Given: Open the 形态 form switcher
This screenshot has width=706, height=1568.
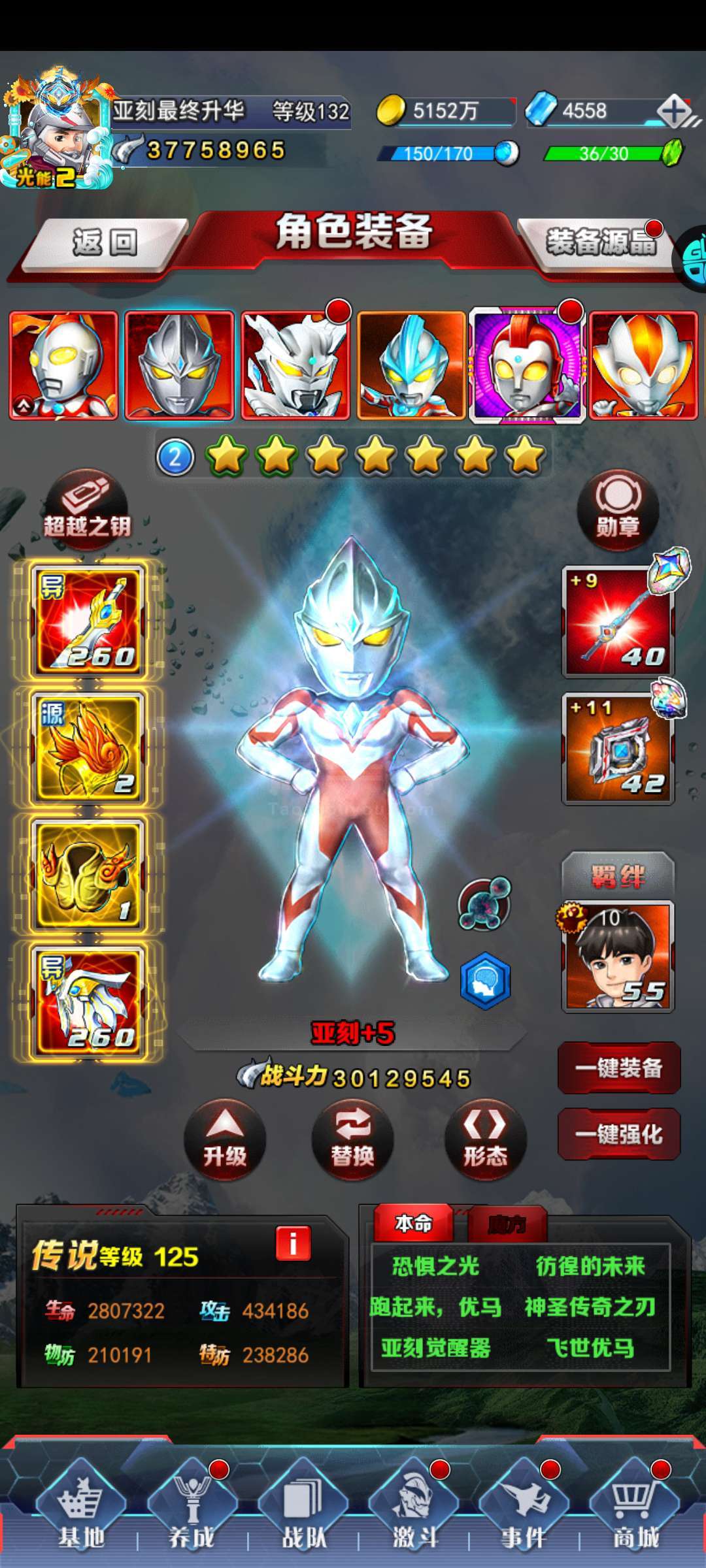Looking at the screenshot, I should click(x=485, y=1139).
